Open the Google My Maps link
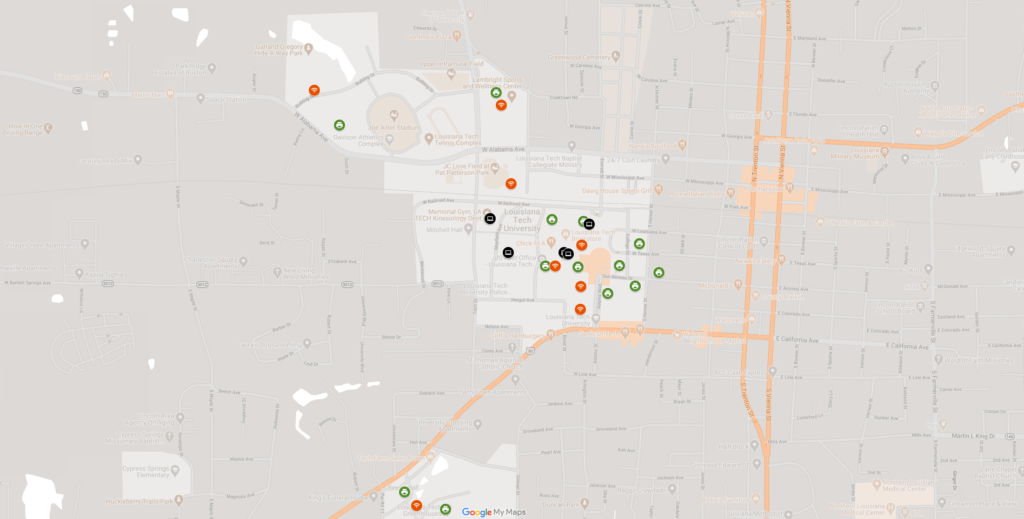 pos(494,512)
